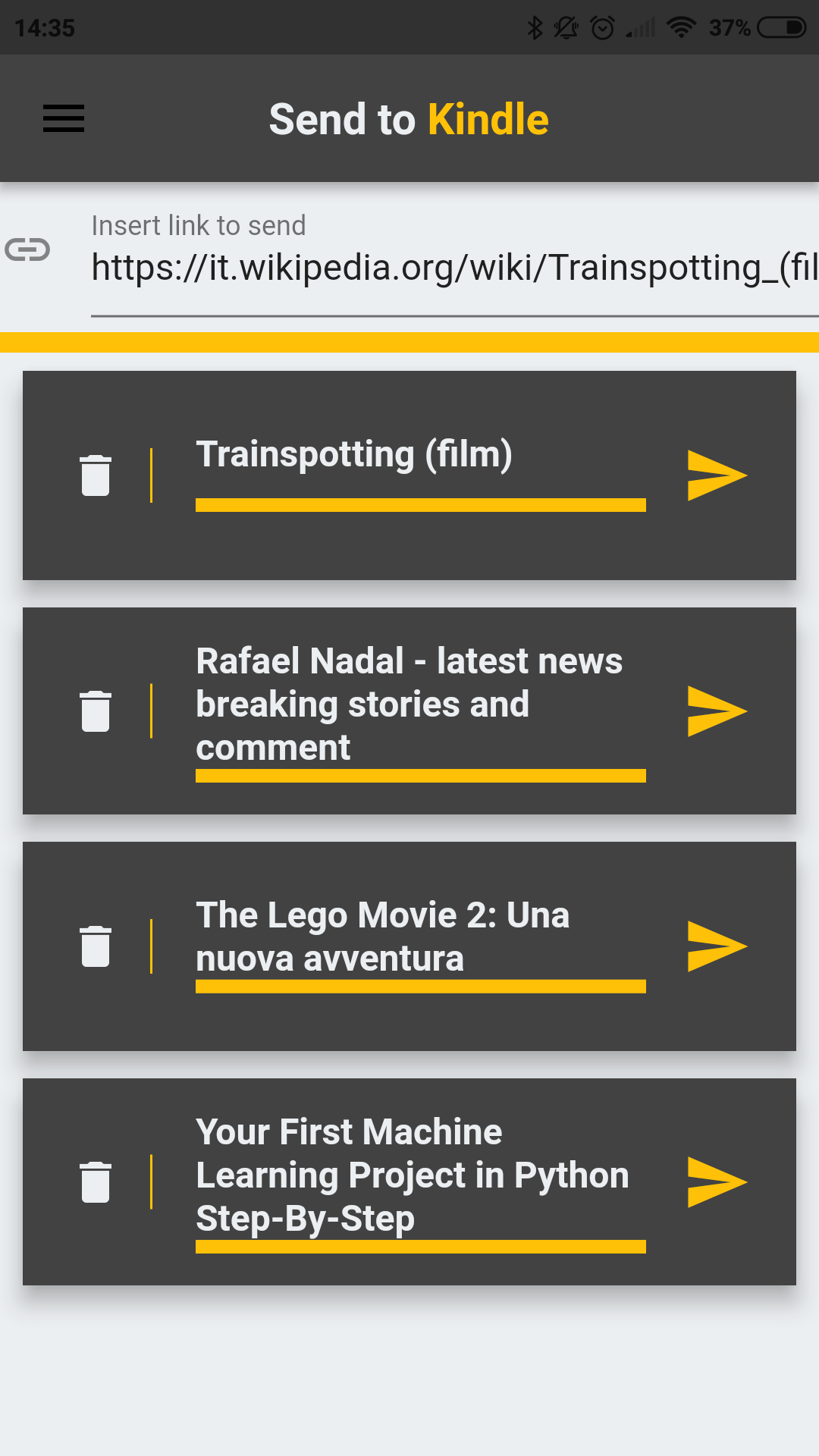The height and width of the screenshot is (1456, 819).
Task: Edit the Insert link to send field
Action: coord(455,268)
